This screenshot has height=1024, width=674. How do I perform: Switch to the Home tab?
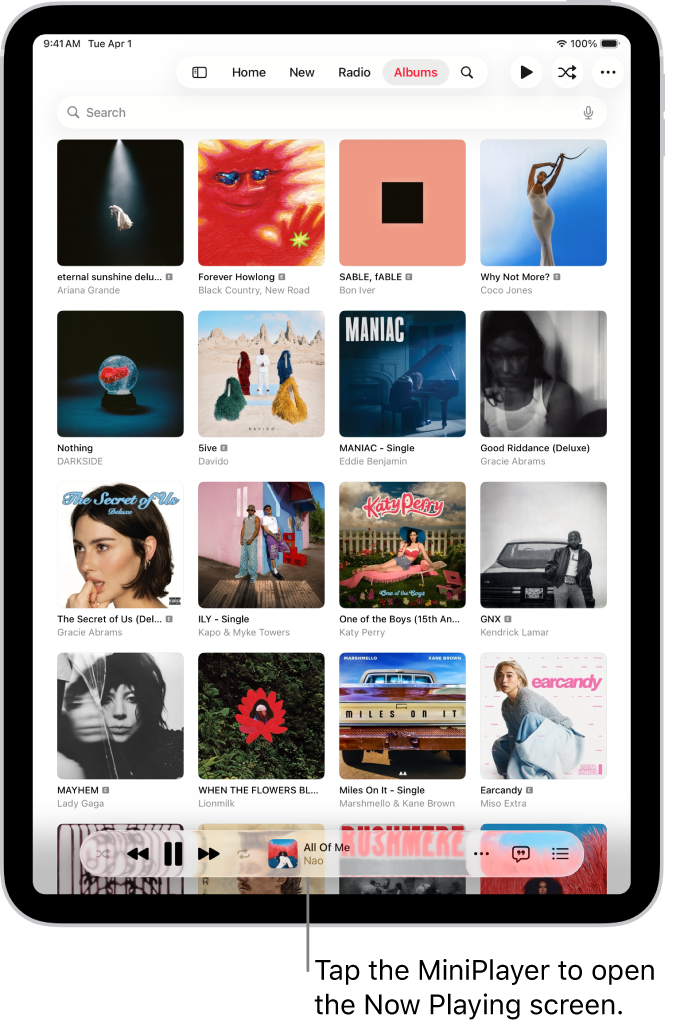click(249, 72)
